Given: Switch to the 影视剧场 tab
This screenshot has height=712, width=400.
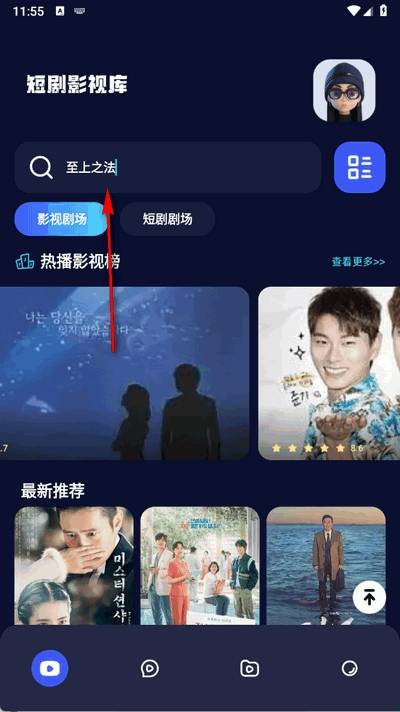Looking at the screenshot, I should tap(61, 219).
